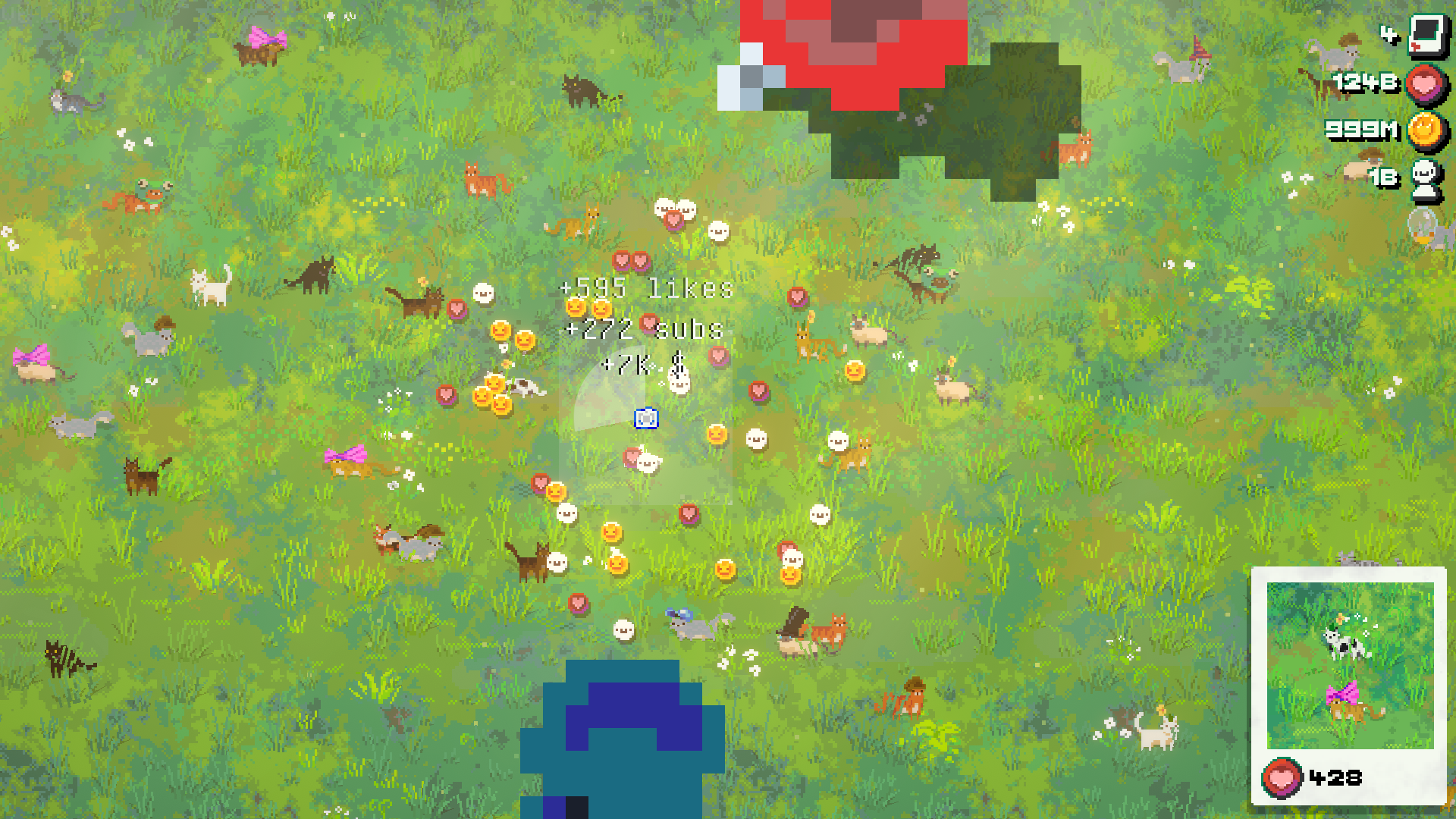The image size is (1456, 819).
Task: Open the photo album icon
Action: [x=1427, y=35]
